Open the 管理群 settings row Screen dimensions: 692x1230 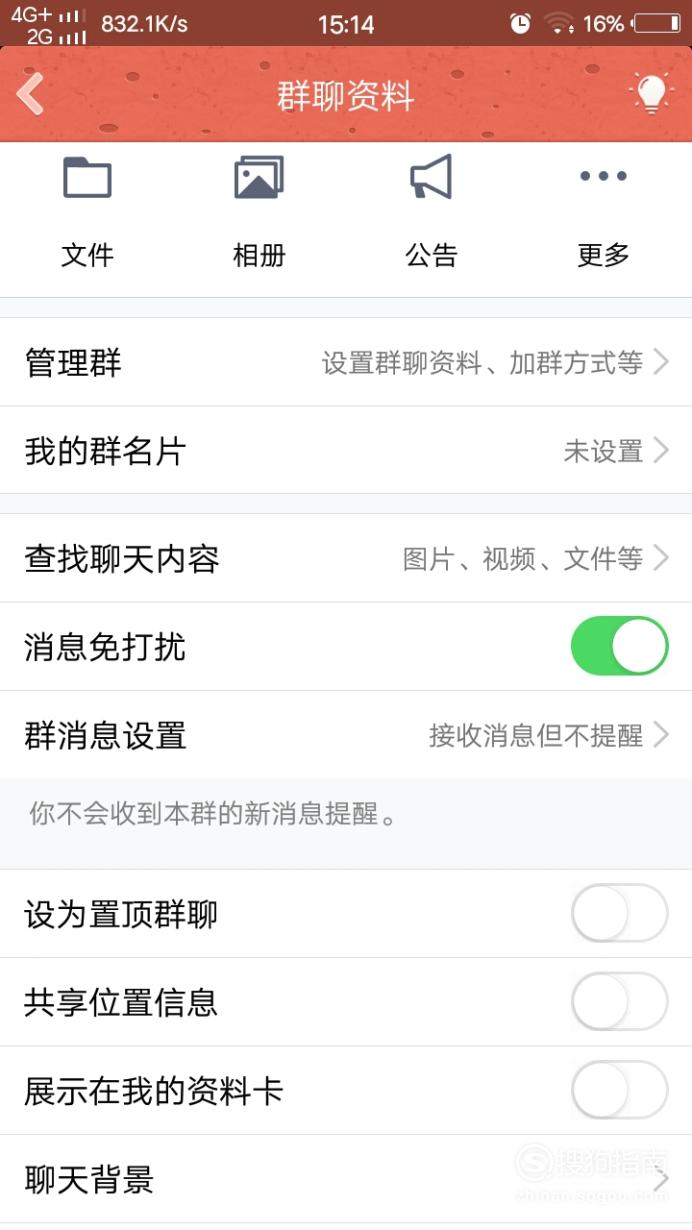[x=346, y=362]
